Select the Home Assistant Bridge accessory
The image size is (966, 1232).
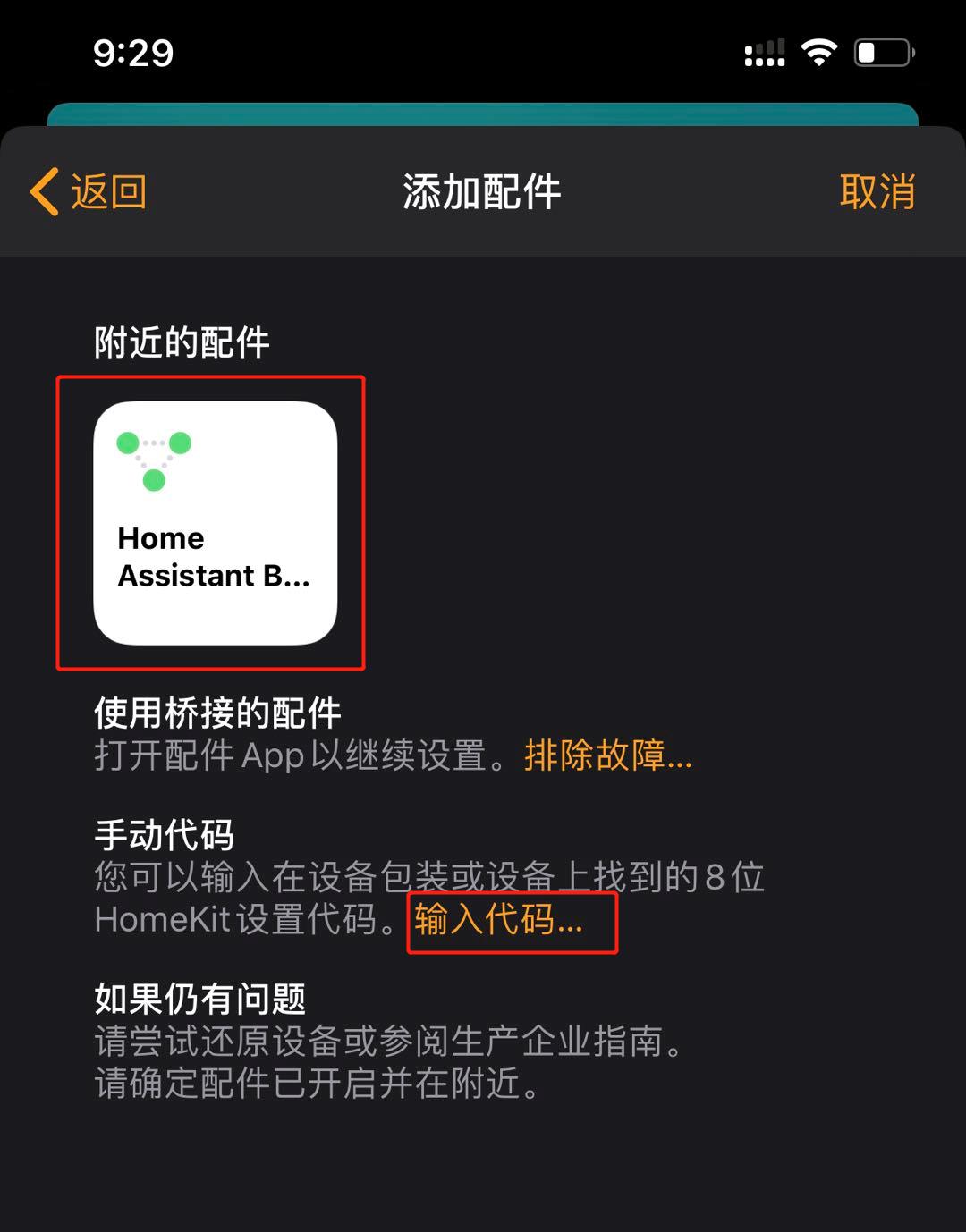215,523
